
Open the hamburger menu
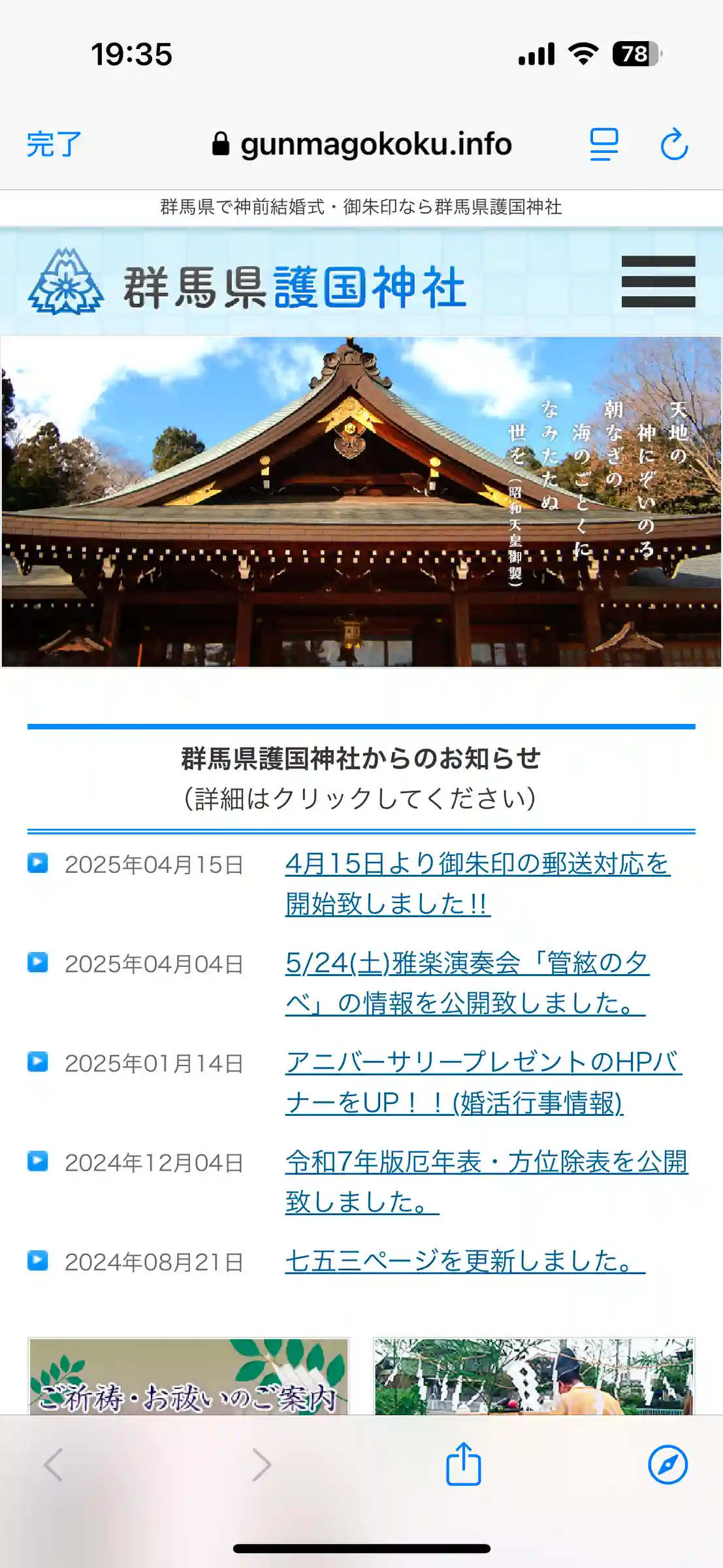(x=658, y=282)
